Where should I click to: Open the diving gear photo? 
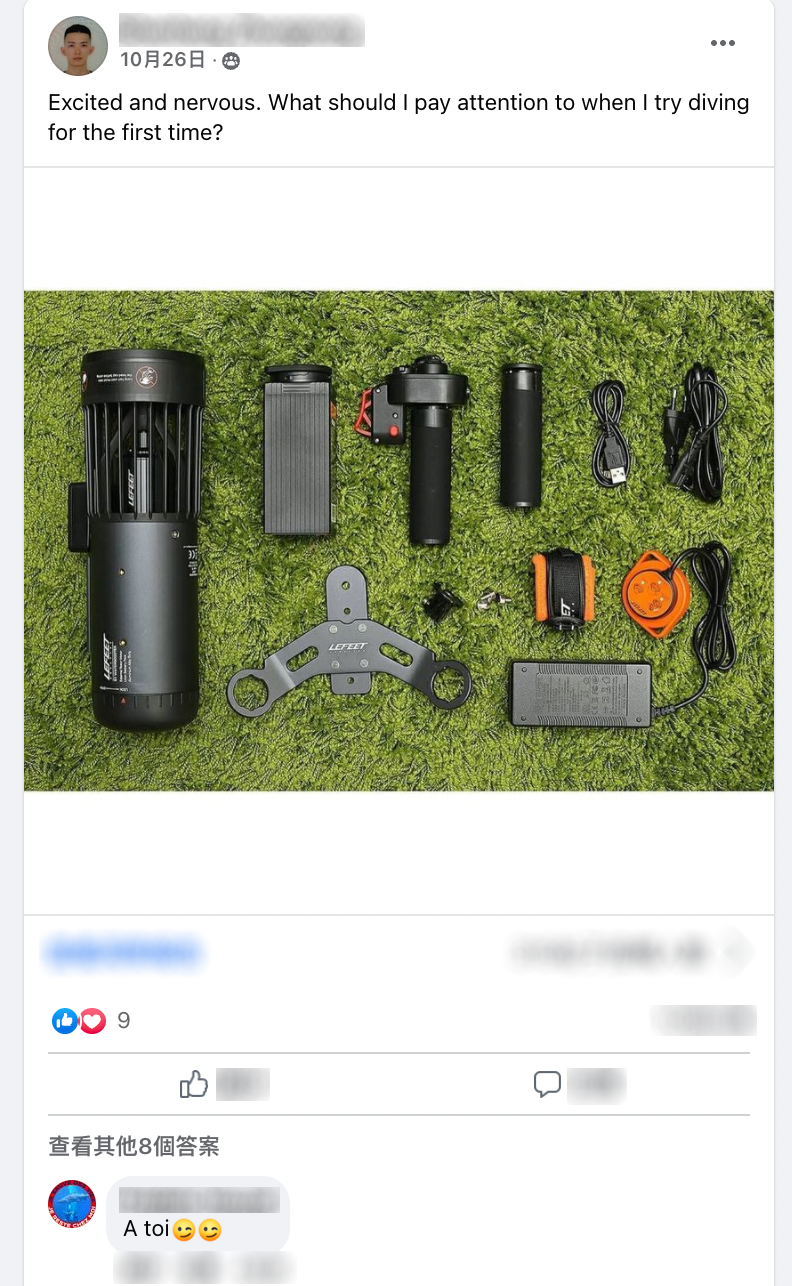(398, 540)
